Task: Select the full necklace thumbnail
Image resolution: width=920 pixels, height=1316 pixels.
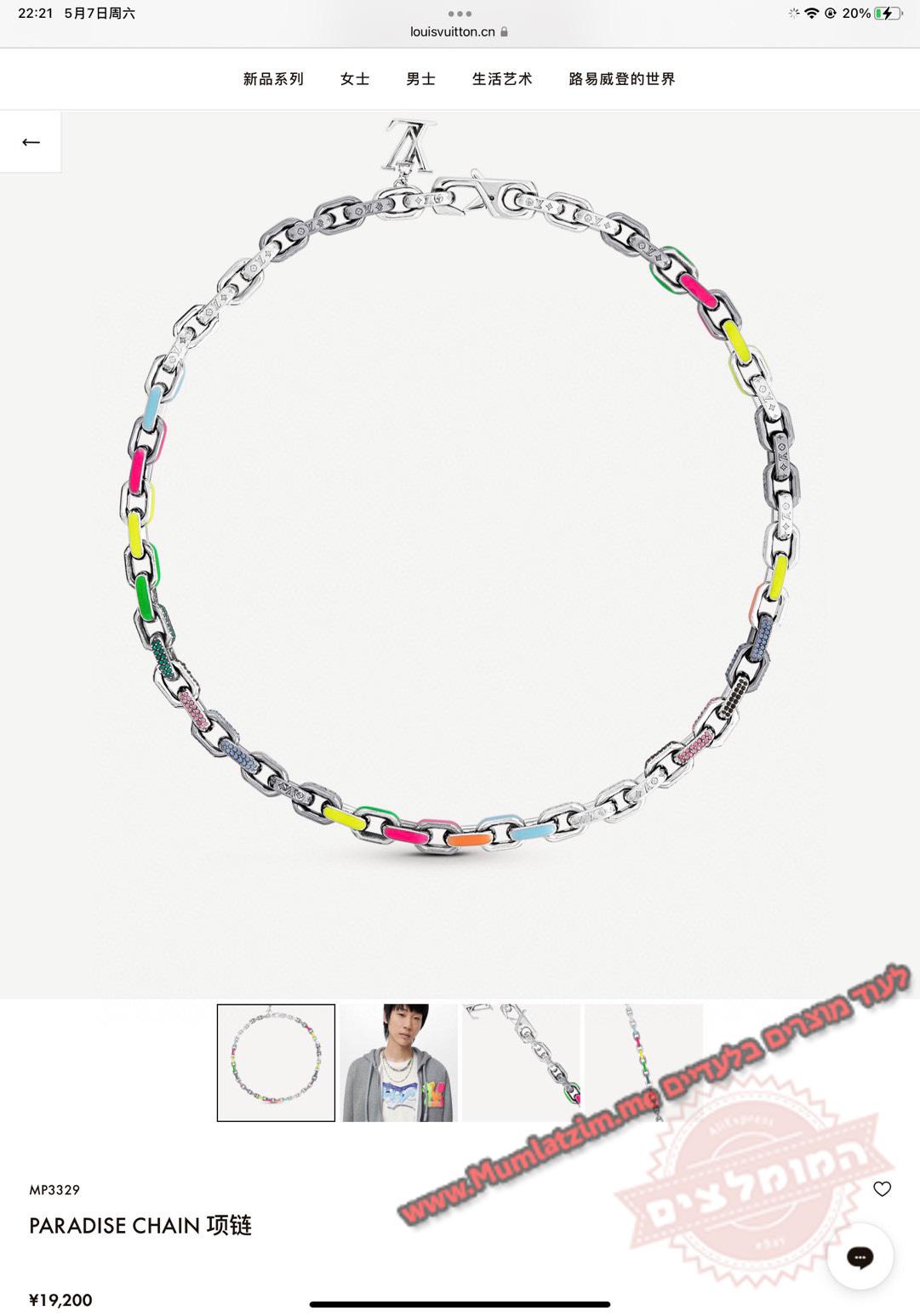Action: (276, 1062)
